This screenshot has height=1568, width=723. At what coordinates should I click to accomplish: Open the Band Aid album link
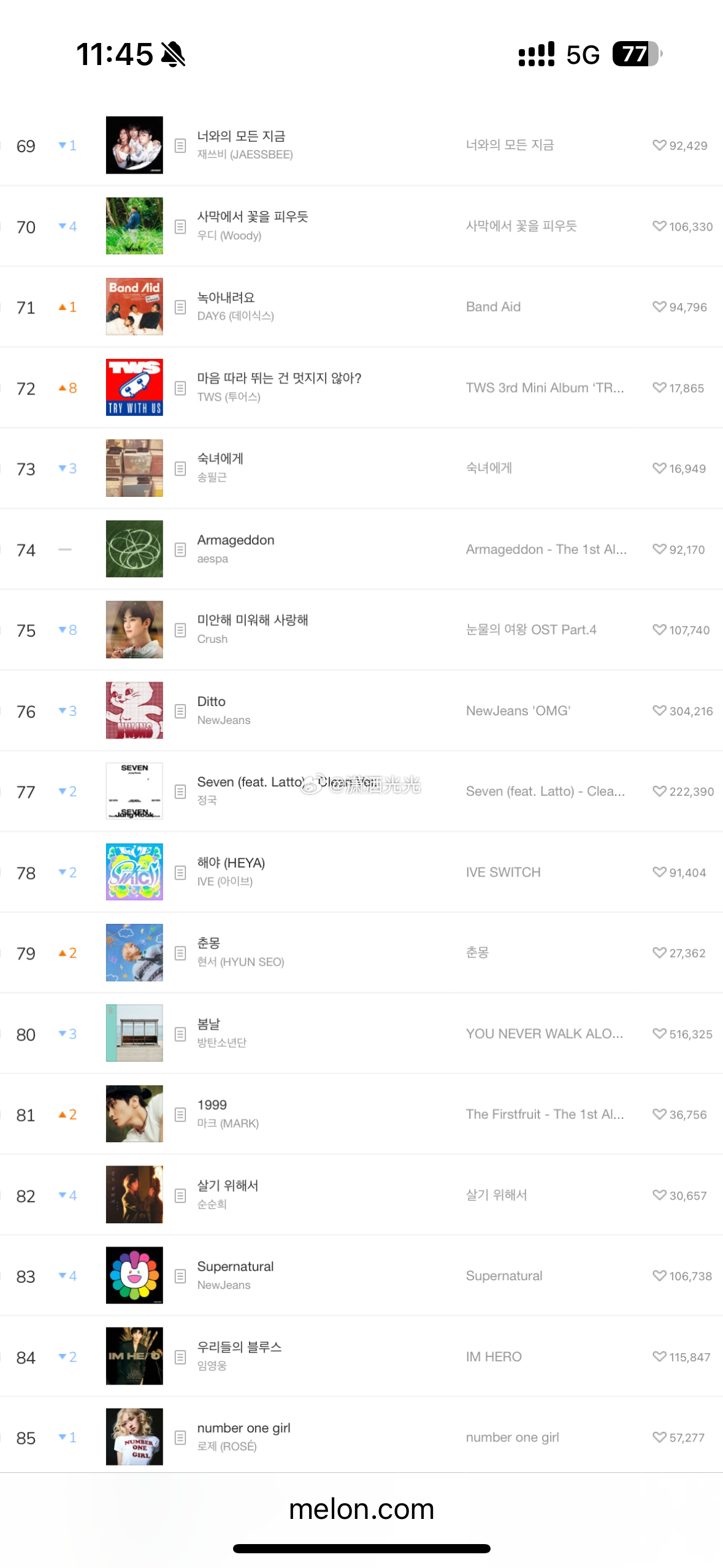(493, 307)
